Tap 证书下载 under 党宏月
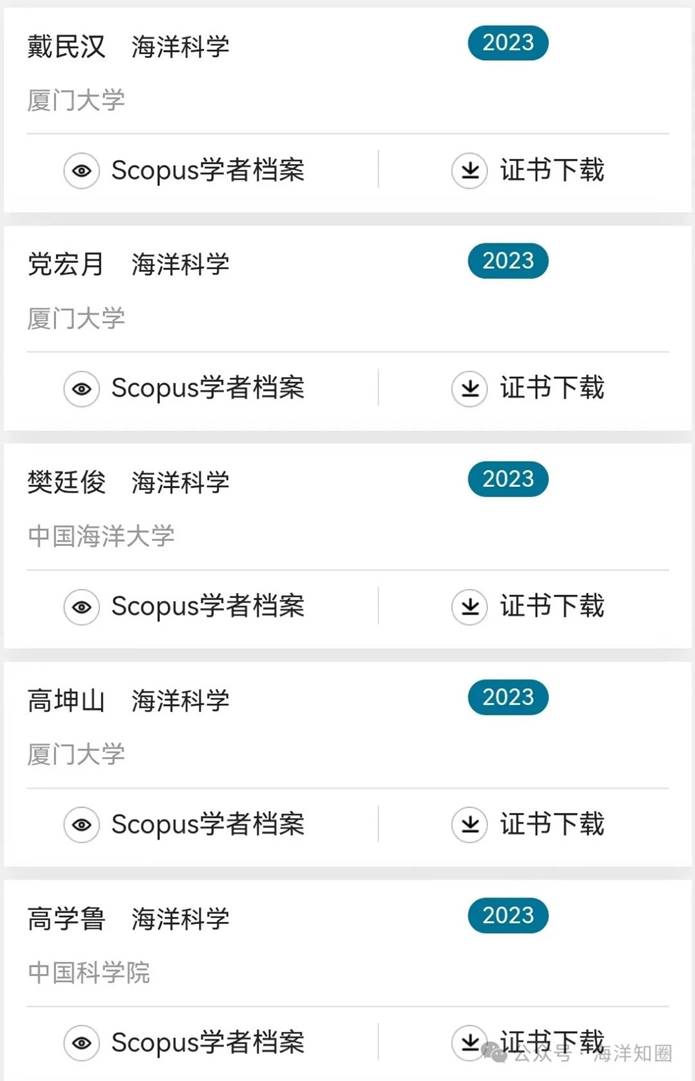Screen dimensions: 695x1081 [x=528, y=388]
